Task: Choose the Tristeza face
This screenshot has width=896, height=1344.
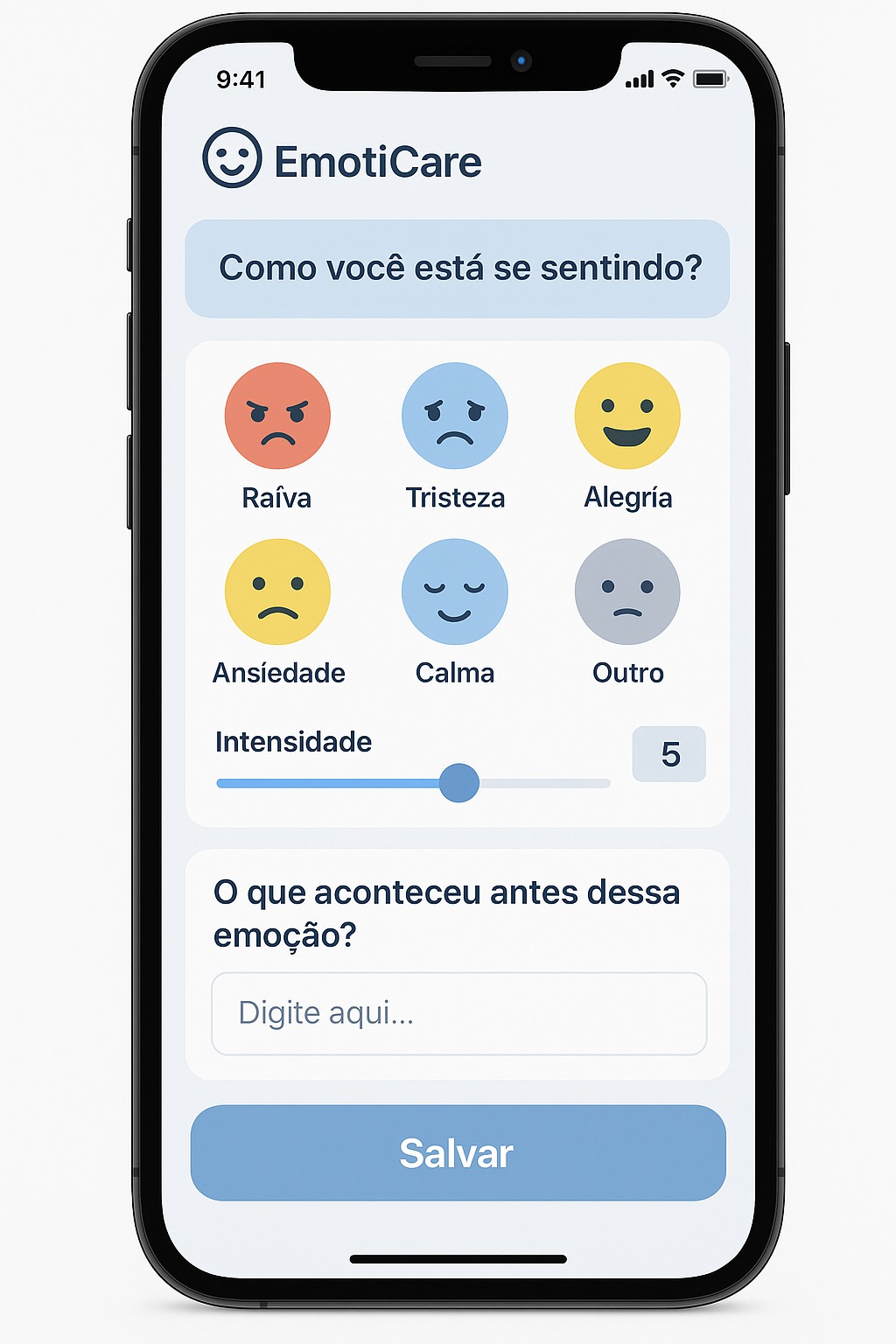Action: pyautogui.click(x=454, y=416)
